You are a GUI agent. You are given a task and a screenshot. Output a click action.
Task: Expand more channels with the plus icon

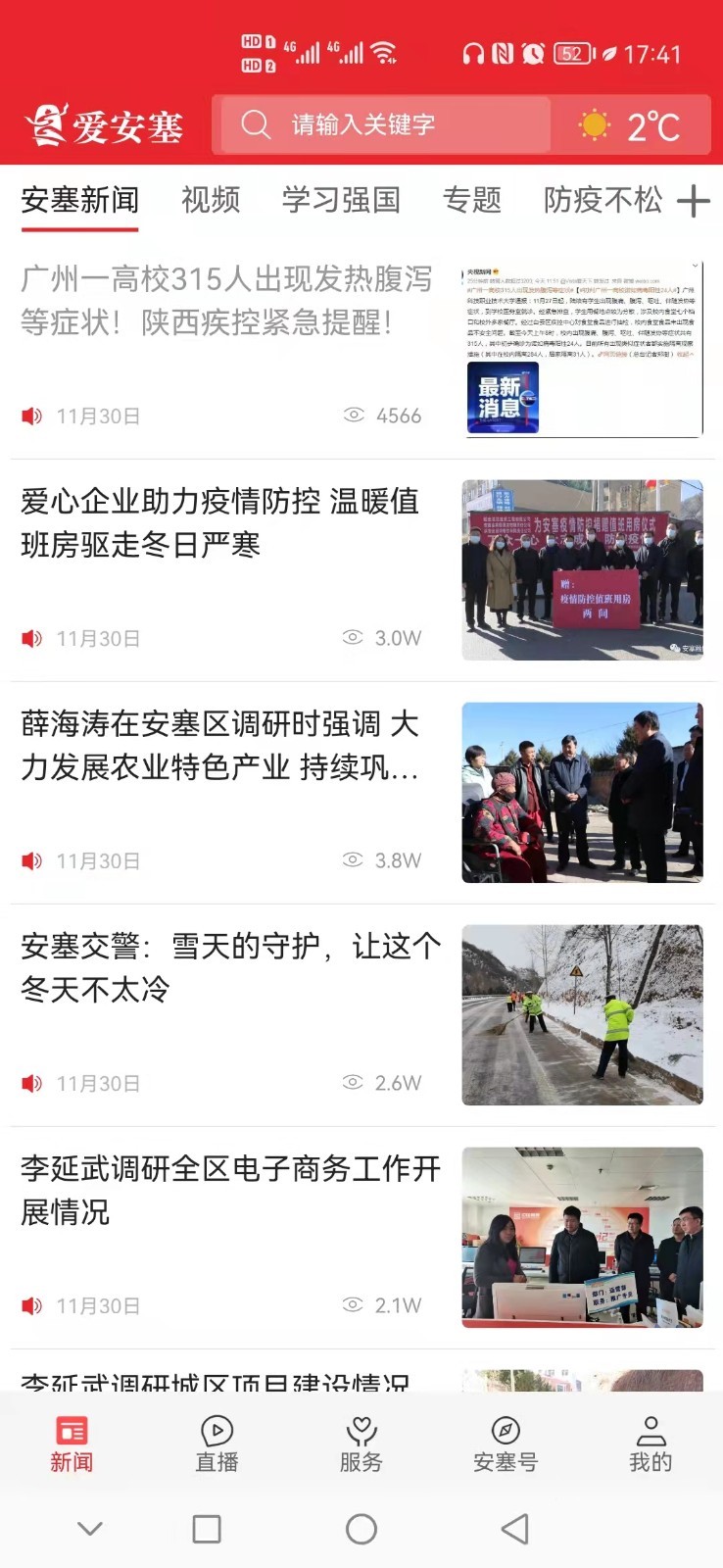(x=694, y=200)
